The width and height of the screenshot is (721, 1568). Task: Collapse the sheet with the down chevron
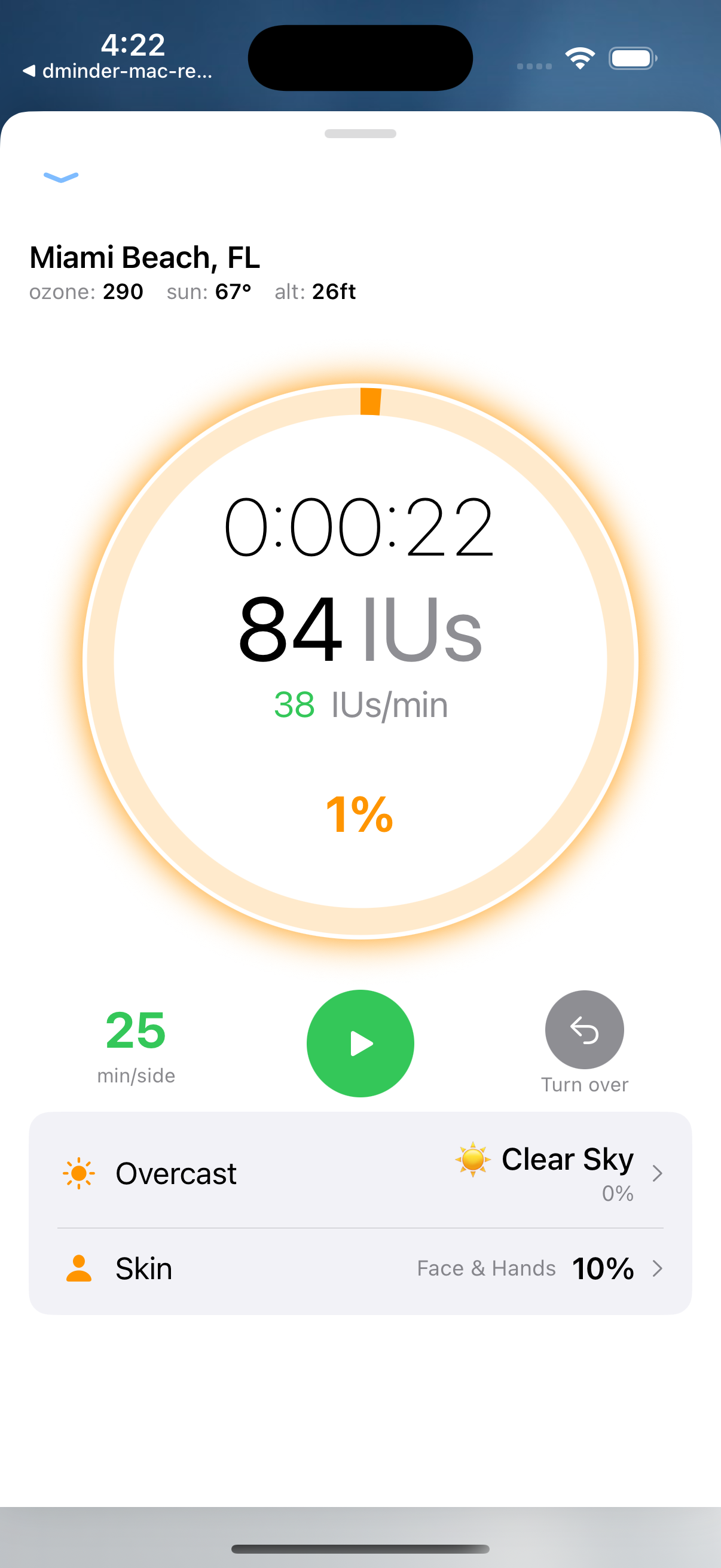click(61, 177)
